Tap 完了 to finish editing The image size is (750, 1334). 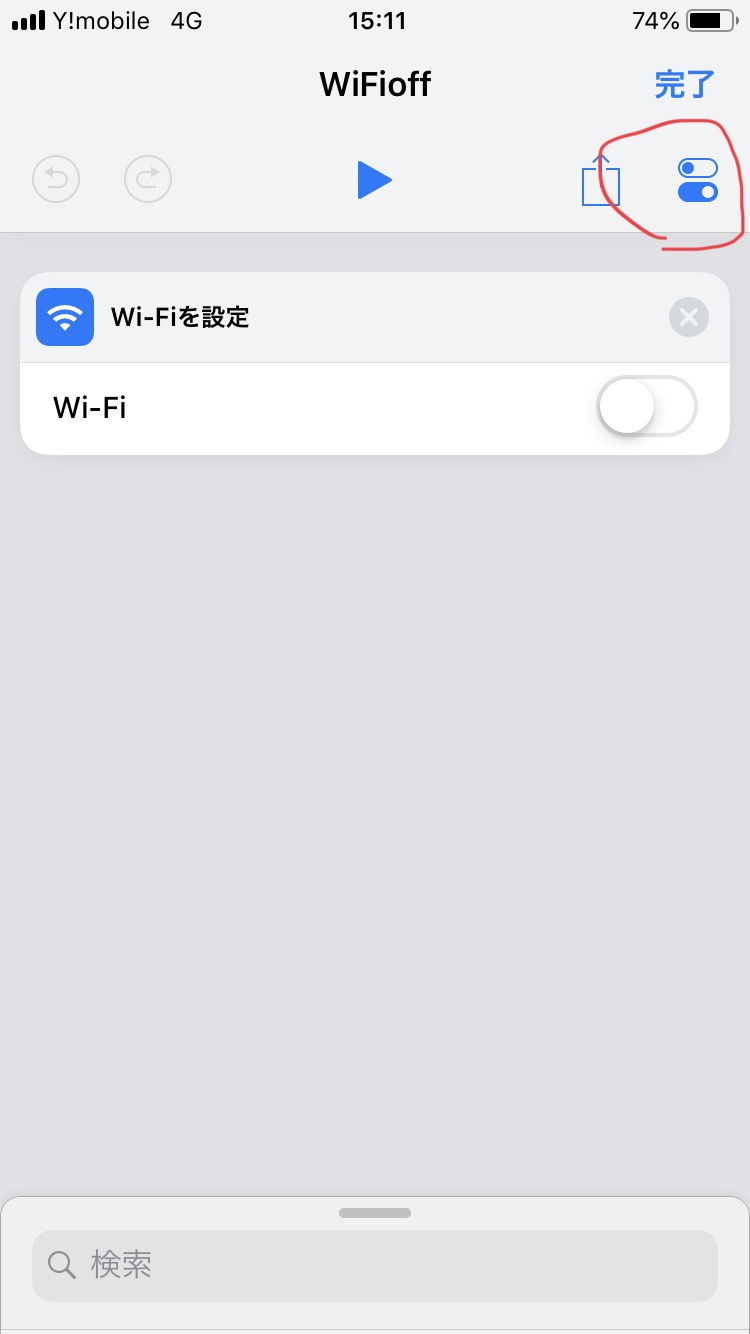click(684, 84)
